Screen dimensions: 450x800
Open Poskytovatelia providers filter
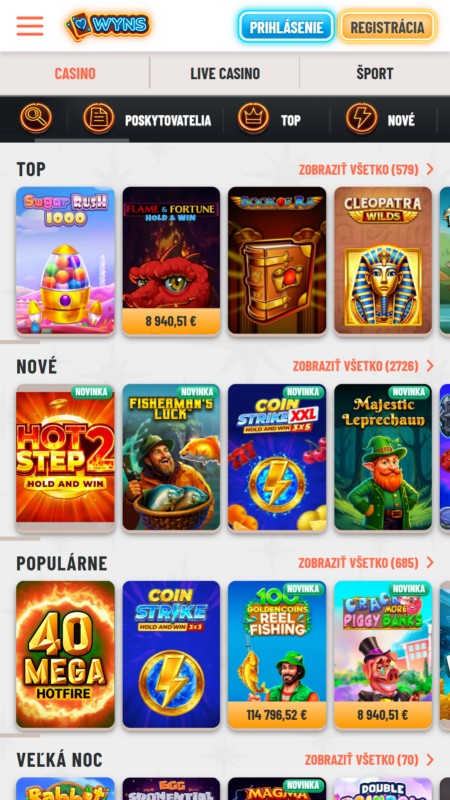(x=147, y=119)
